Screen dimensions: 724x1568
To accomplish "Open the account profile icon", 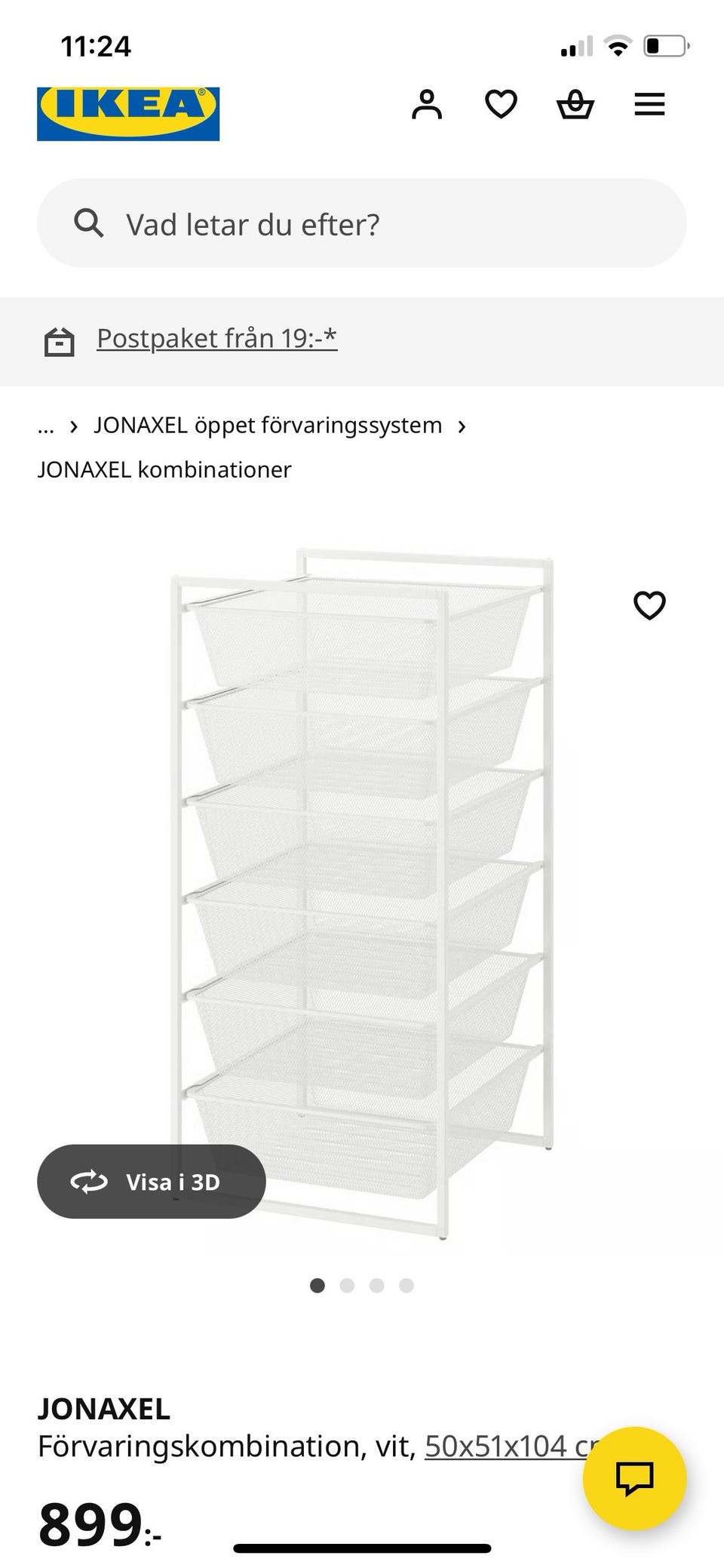I will tap(428, 104).
